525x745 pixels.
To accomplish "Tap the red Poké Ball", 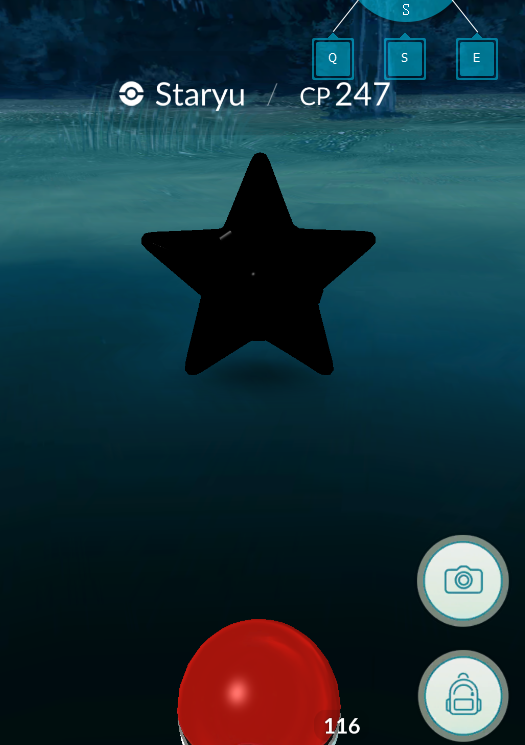I will click(x=259, y=682).
